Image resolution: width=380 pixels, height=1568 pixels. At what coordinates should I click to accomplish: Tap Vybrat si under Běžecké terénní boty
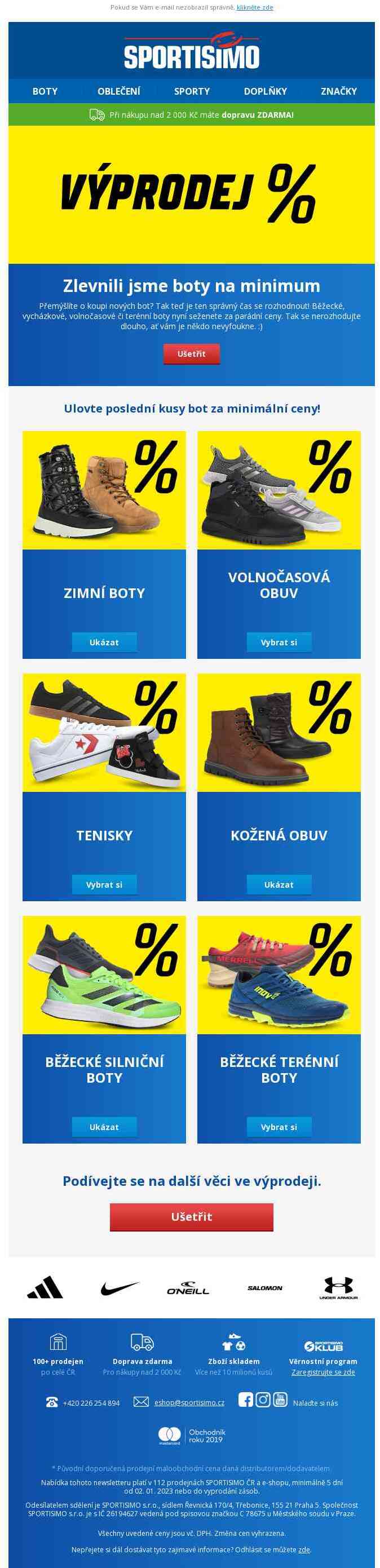click(x=279, y=1127)
